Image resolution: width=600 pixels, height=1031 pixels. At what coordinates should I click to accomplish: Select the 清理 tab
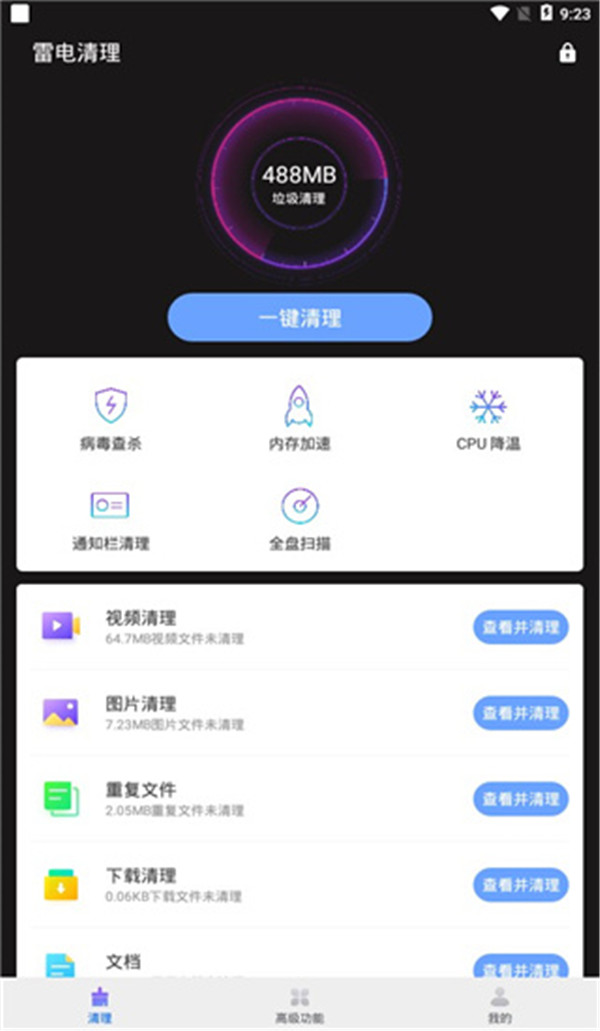(99, 1005)
